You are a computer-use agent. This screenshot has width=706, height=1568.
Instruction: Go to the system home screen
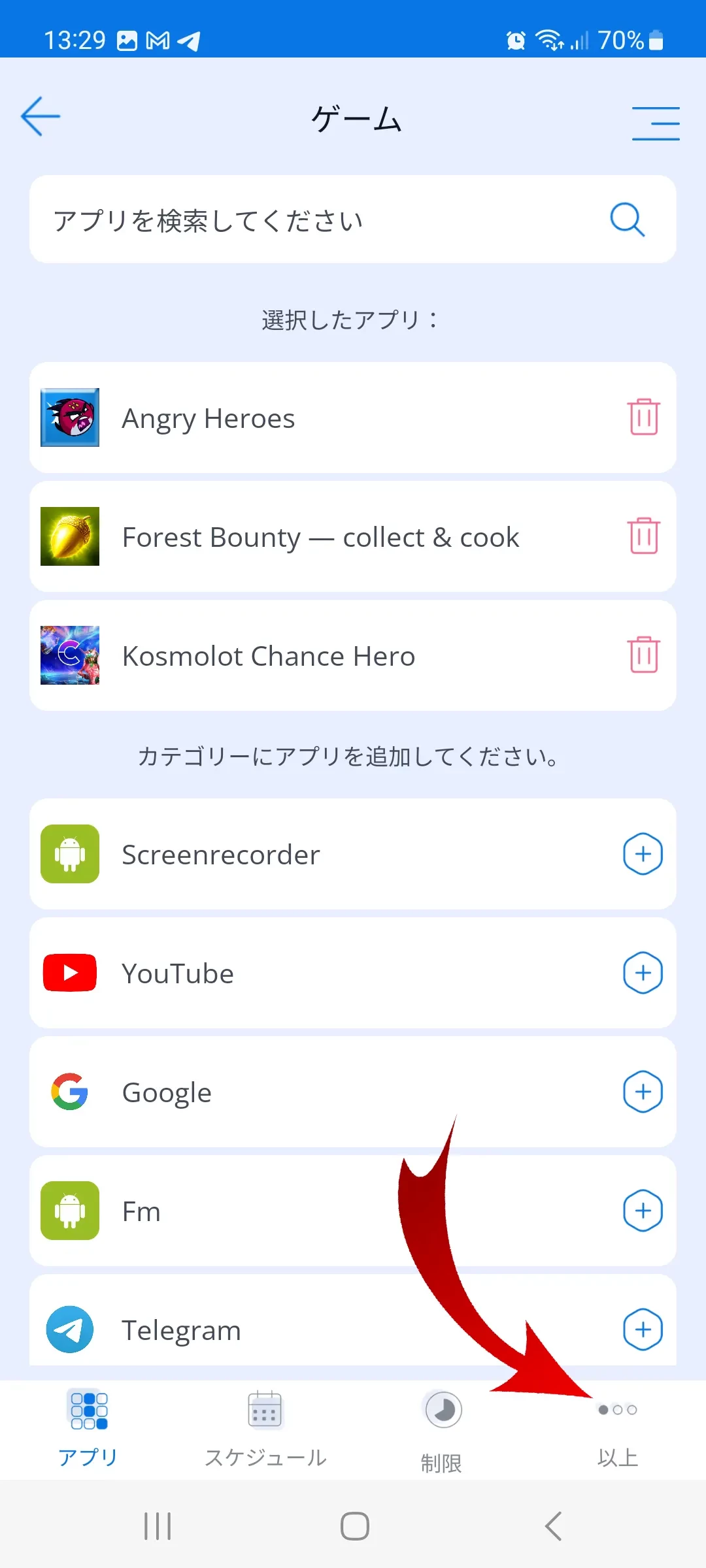[354, 1526]
